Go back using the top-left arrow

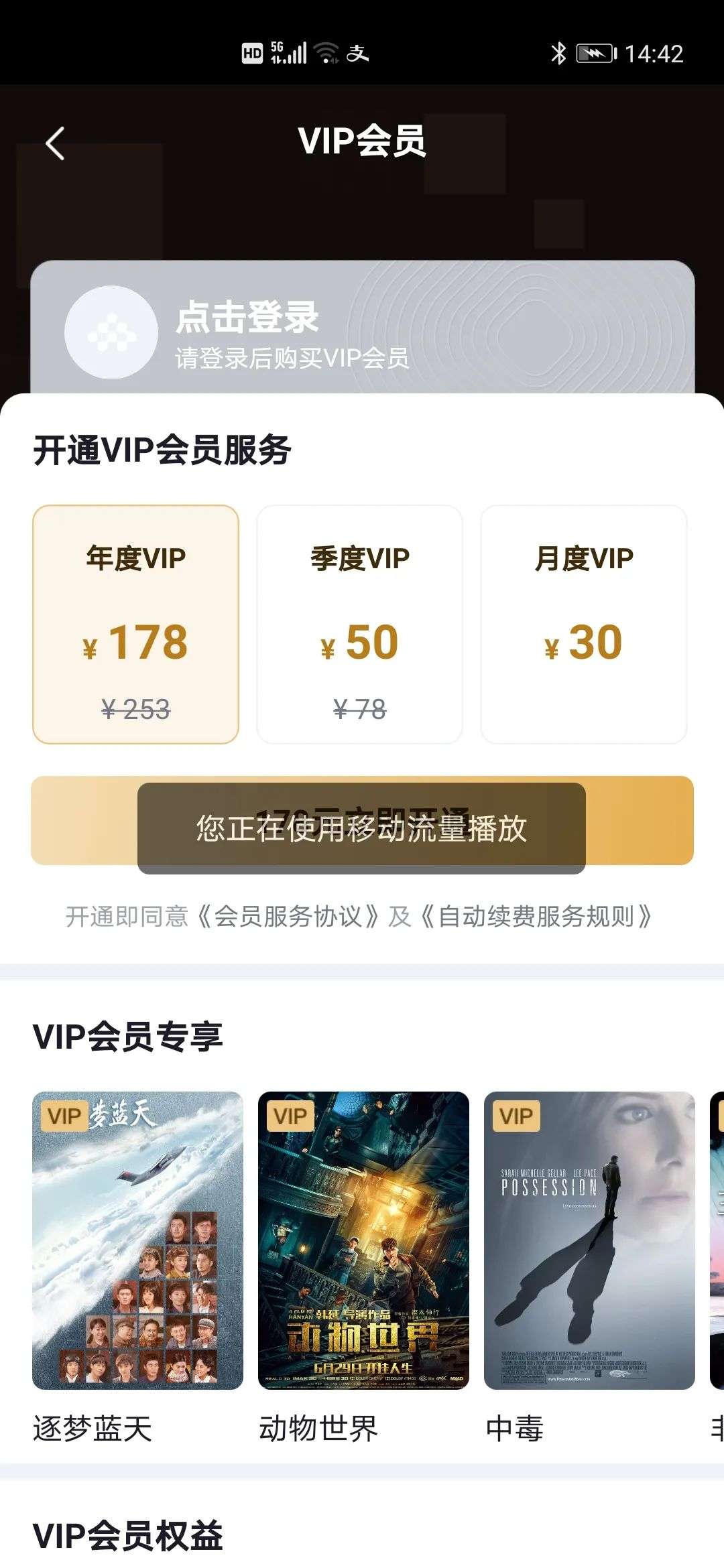coord(55,143)
